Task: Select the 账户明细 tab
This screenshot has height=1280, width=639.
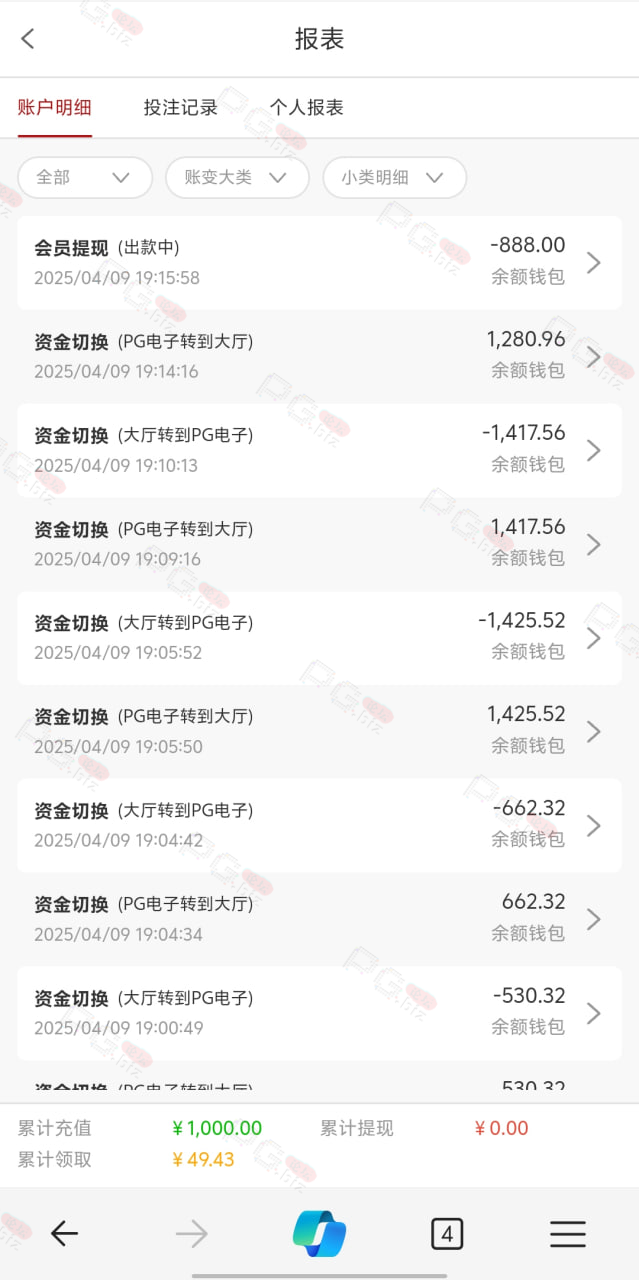Action: coord(55,108)
